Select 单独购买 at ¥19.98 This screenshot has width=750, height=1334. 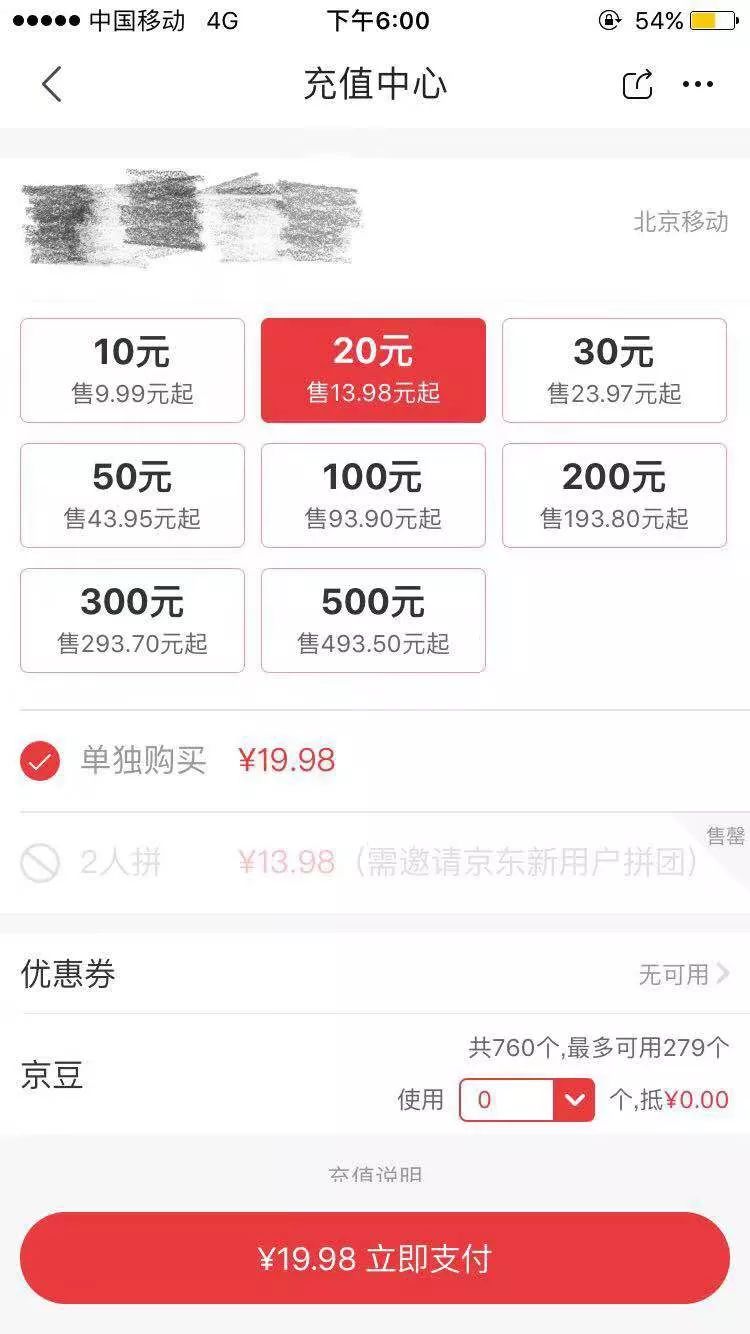tap(40, 762)
